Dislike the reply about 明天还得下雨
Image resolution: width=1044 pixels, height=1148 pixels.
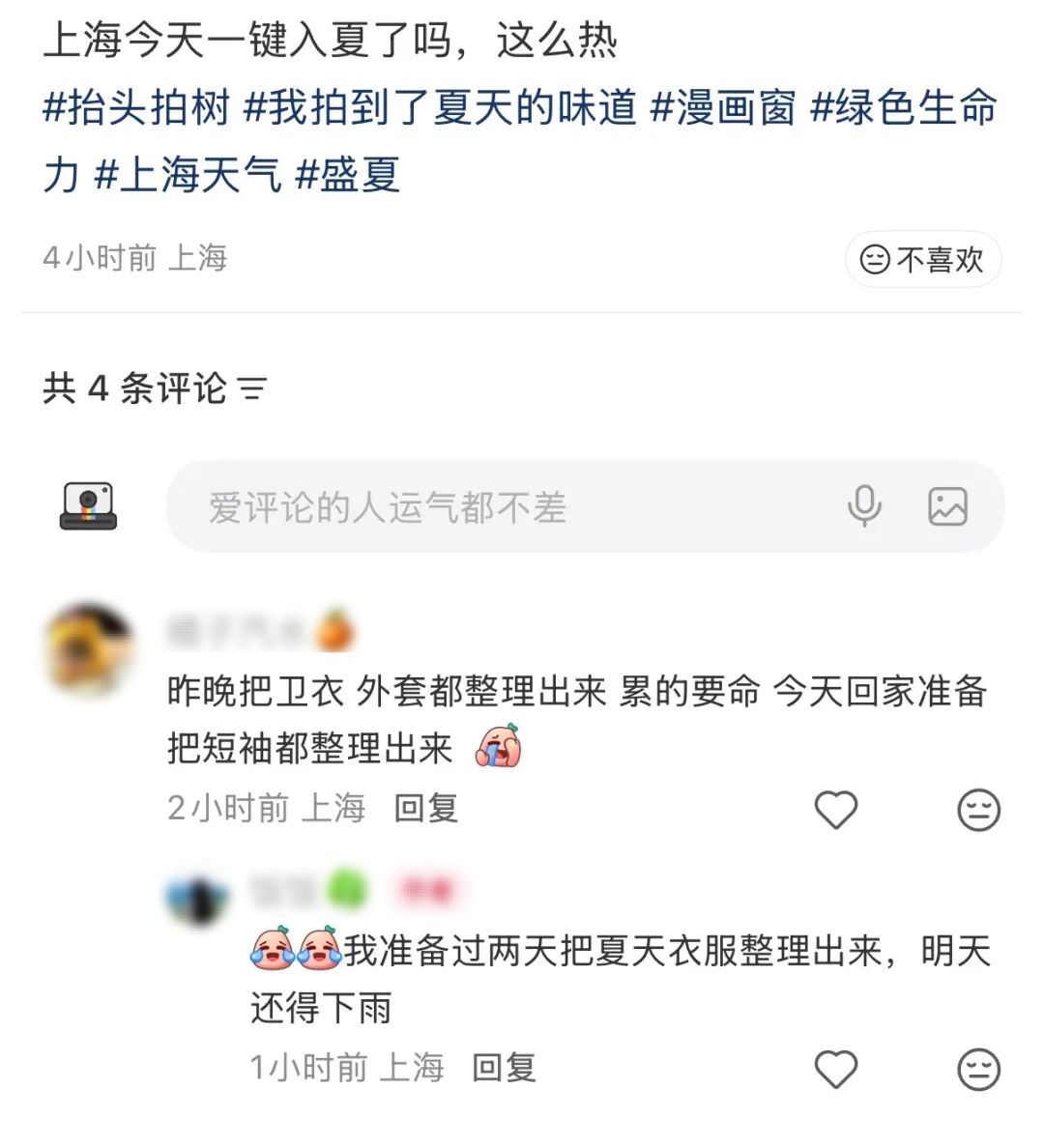[978, 1070]
